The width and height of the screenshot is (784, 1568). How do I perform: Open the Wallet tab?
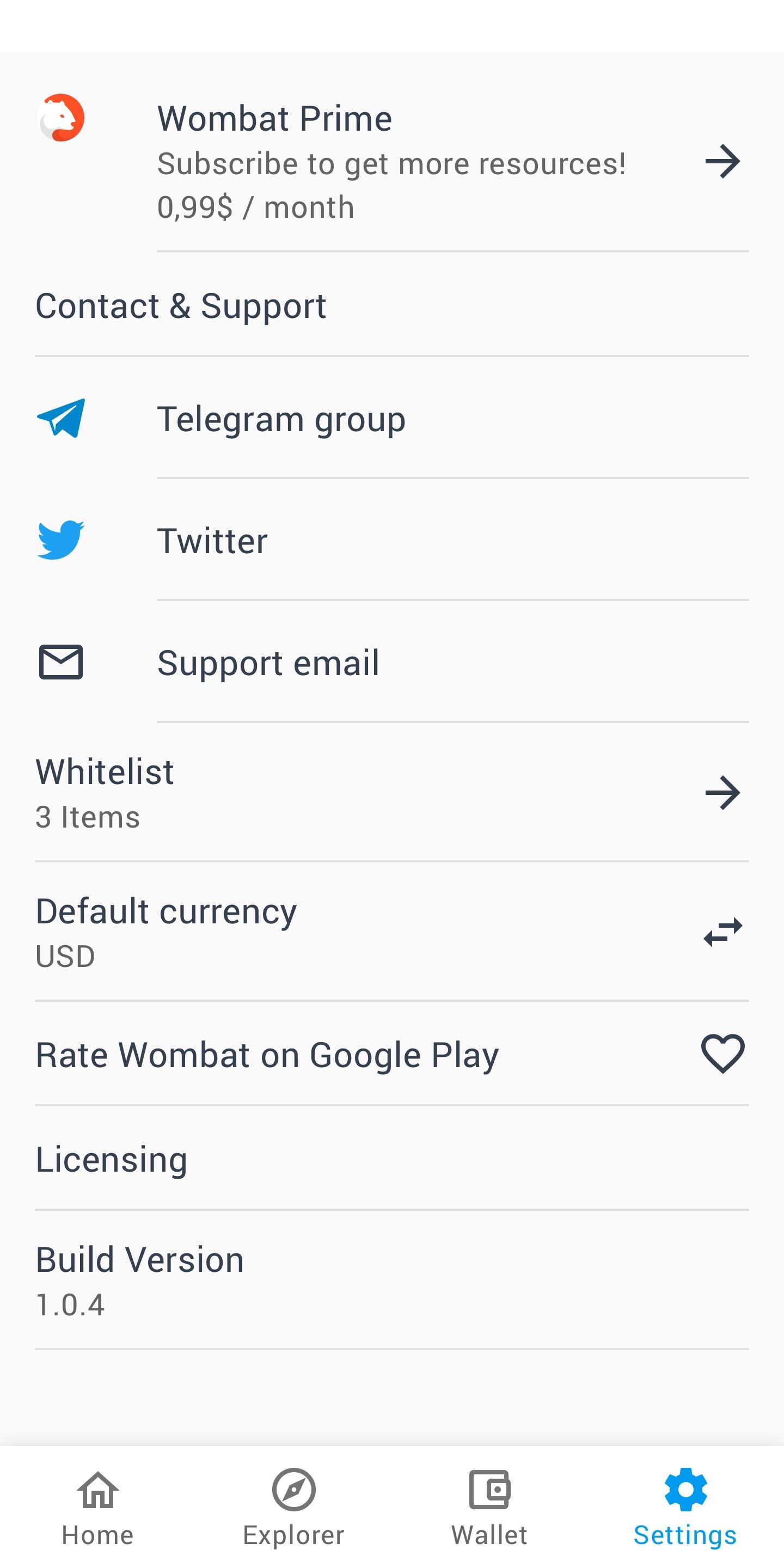(489, 1506)
